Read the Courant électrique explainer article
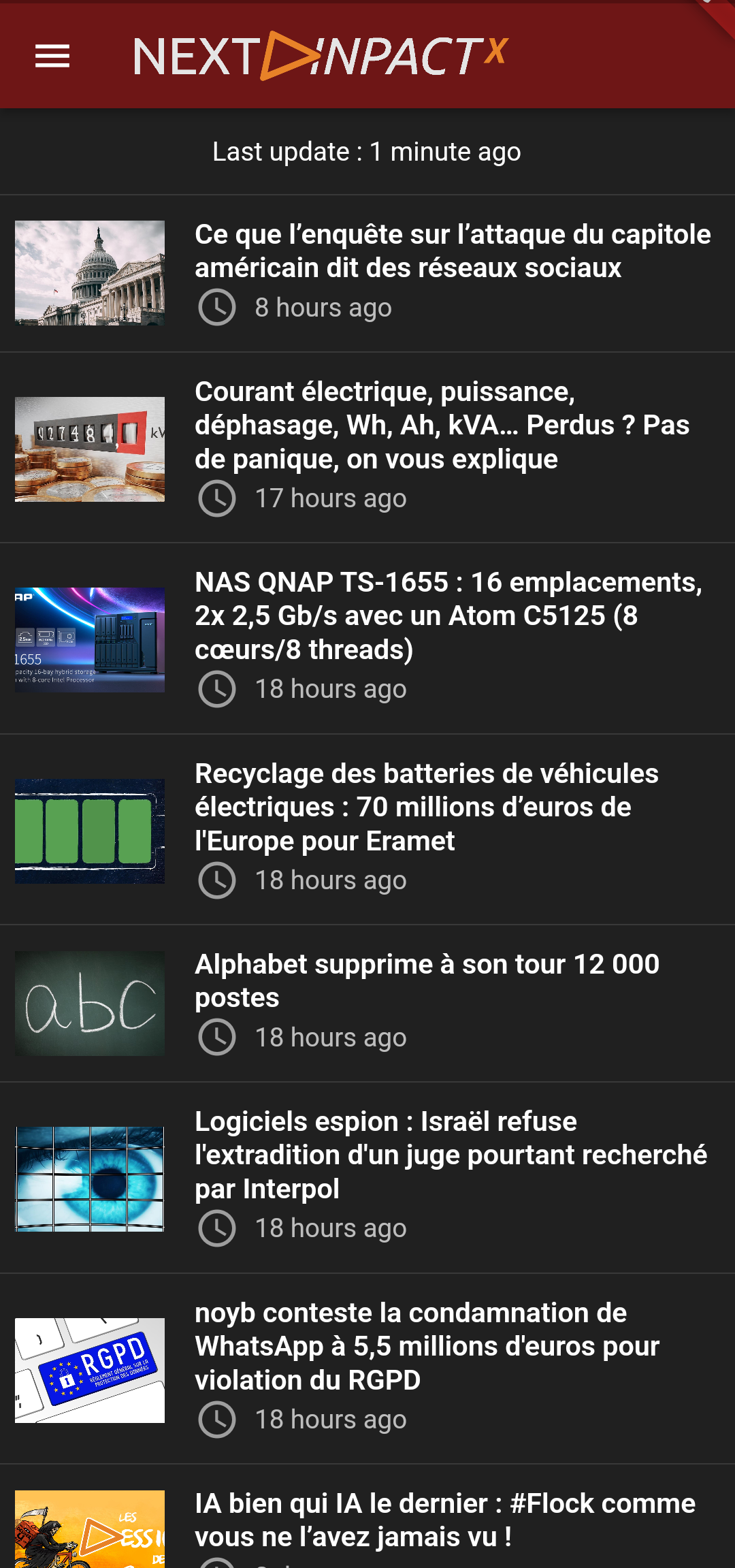Screen dimensions: 735x1568 tap(442, 425)
